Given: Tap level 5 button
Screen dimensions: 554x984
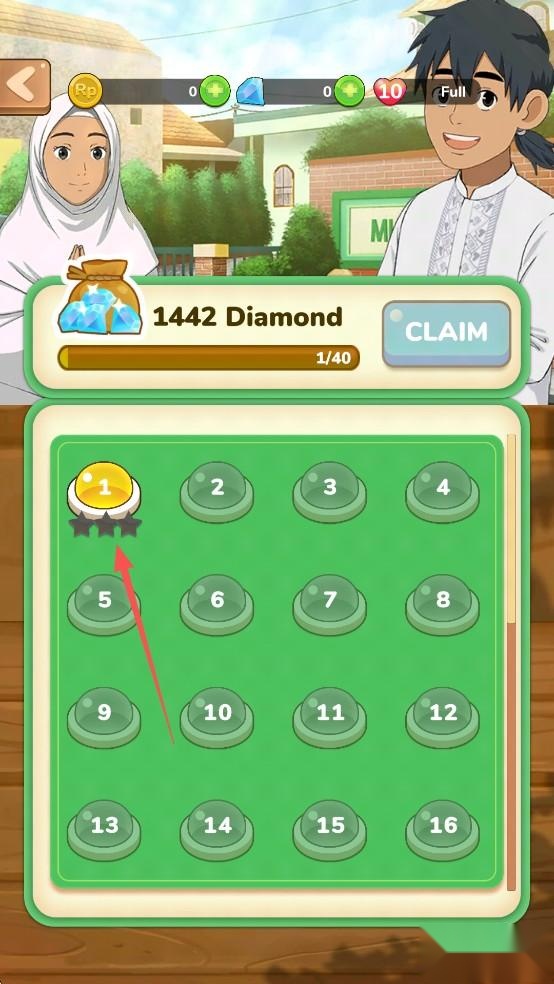Looking at the screenshot, I should (104, 604).
